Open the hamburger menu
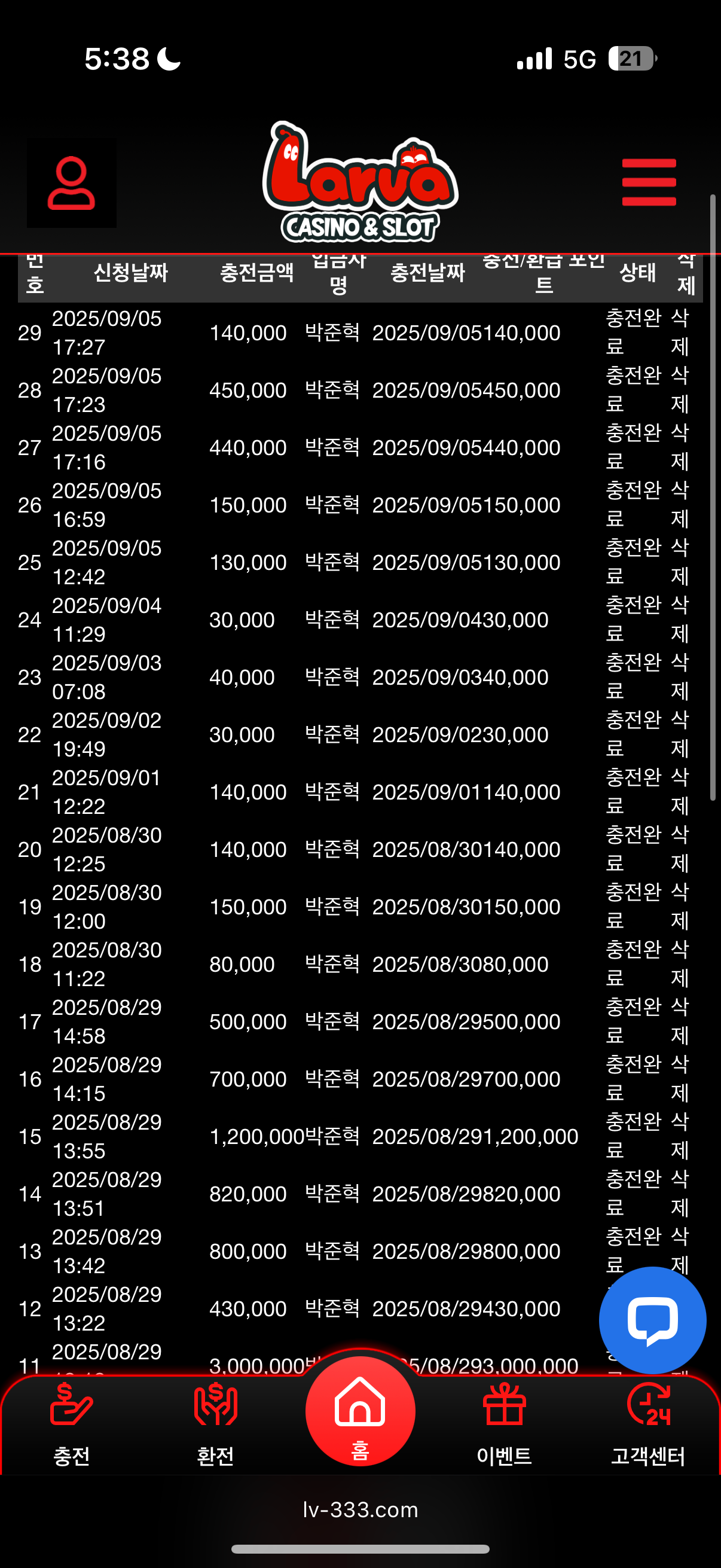 649,182
